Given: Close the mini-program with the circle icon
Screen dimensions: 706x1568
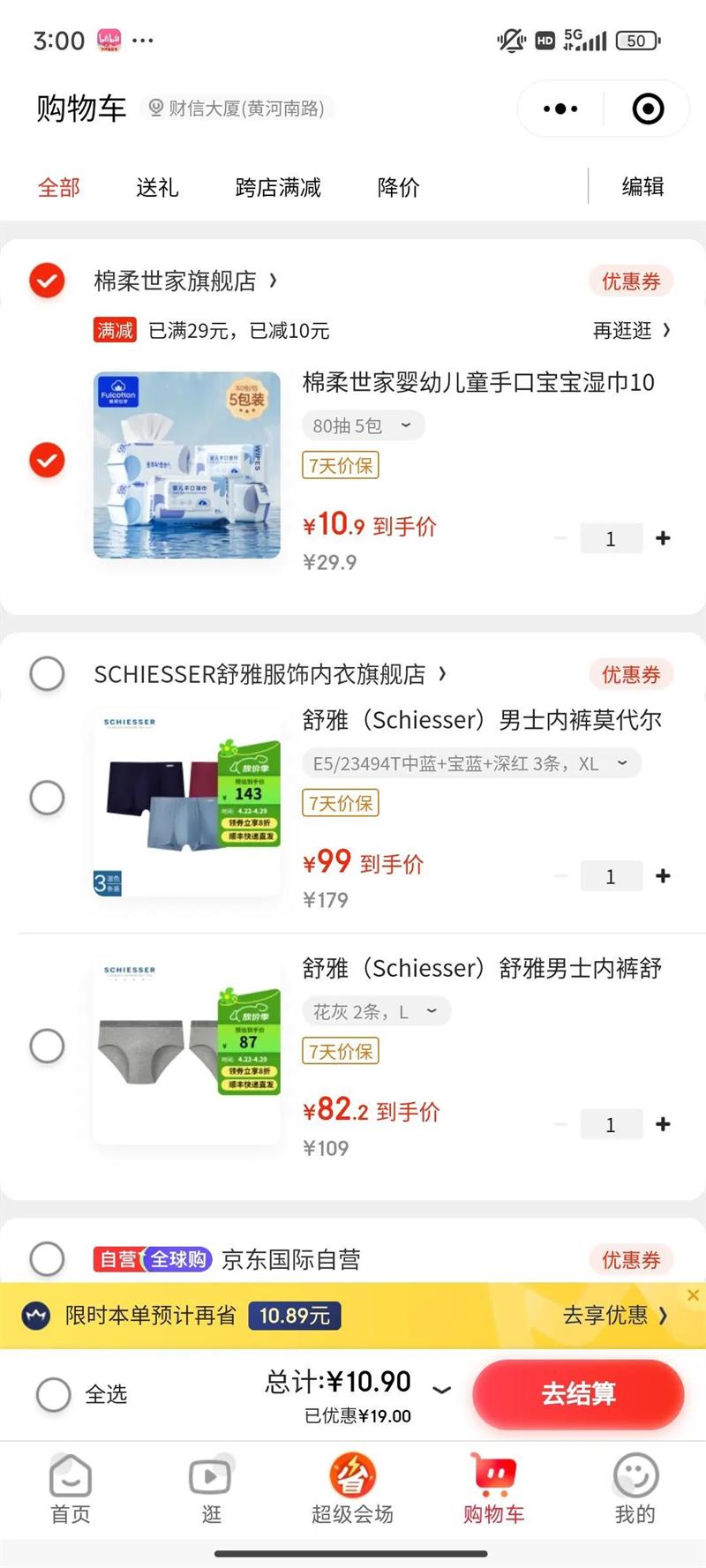Looking at the screenshot, I should tap(648, 109).
